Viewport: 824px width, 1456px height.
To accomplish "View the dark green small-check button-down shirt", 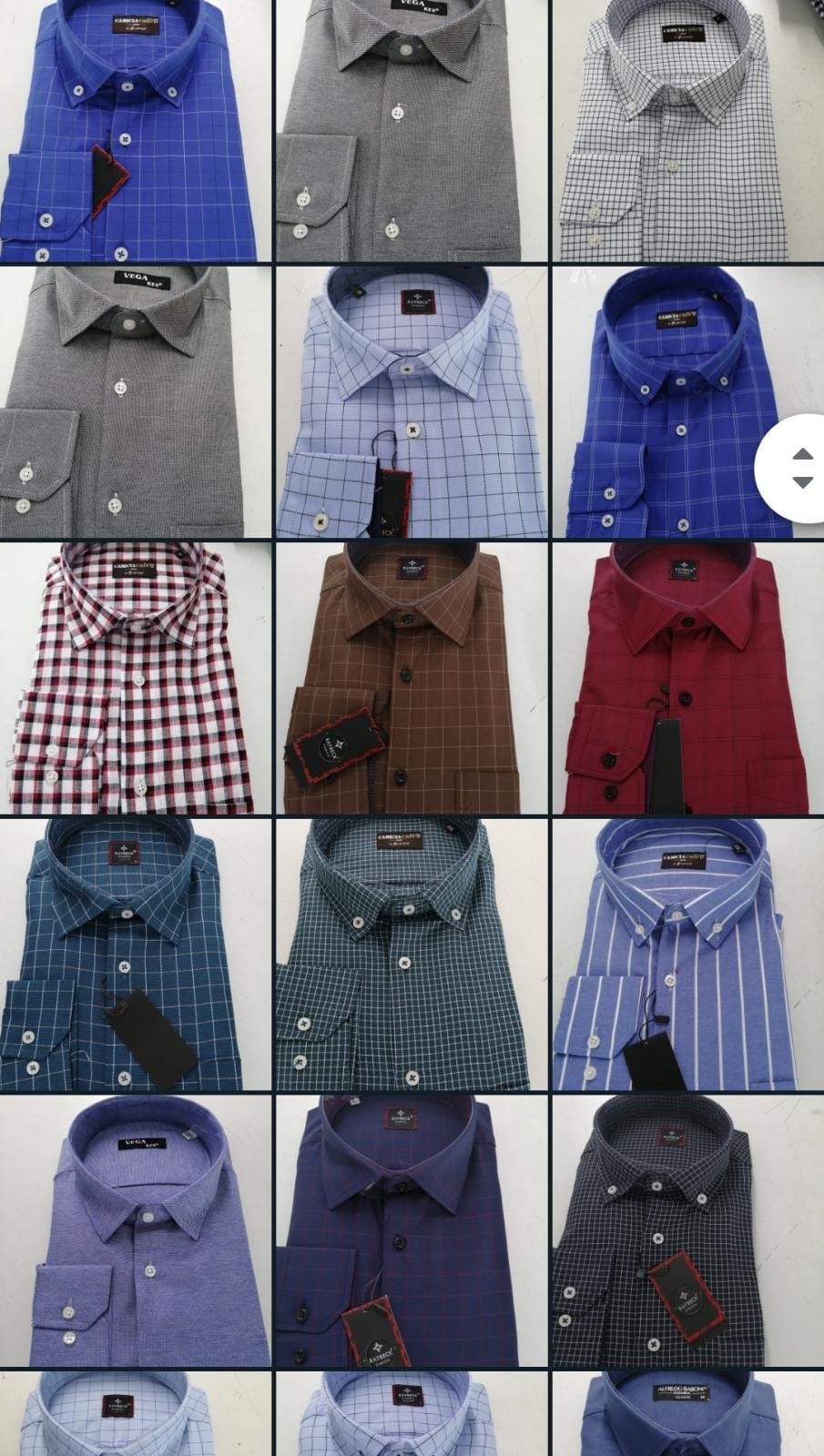I will [412, 954].
